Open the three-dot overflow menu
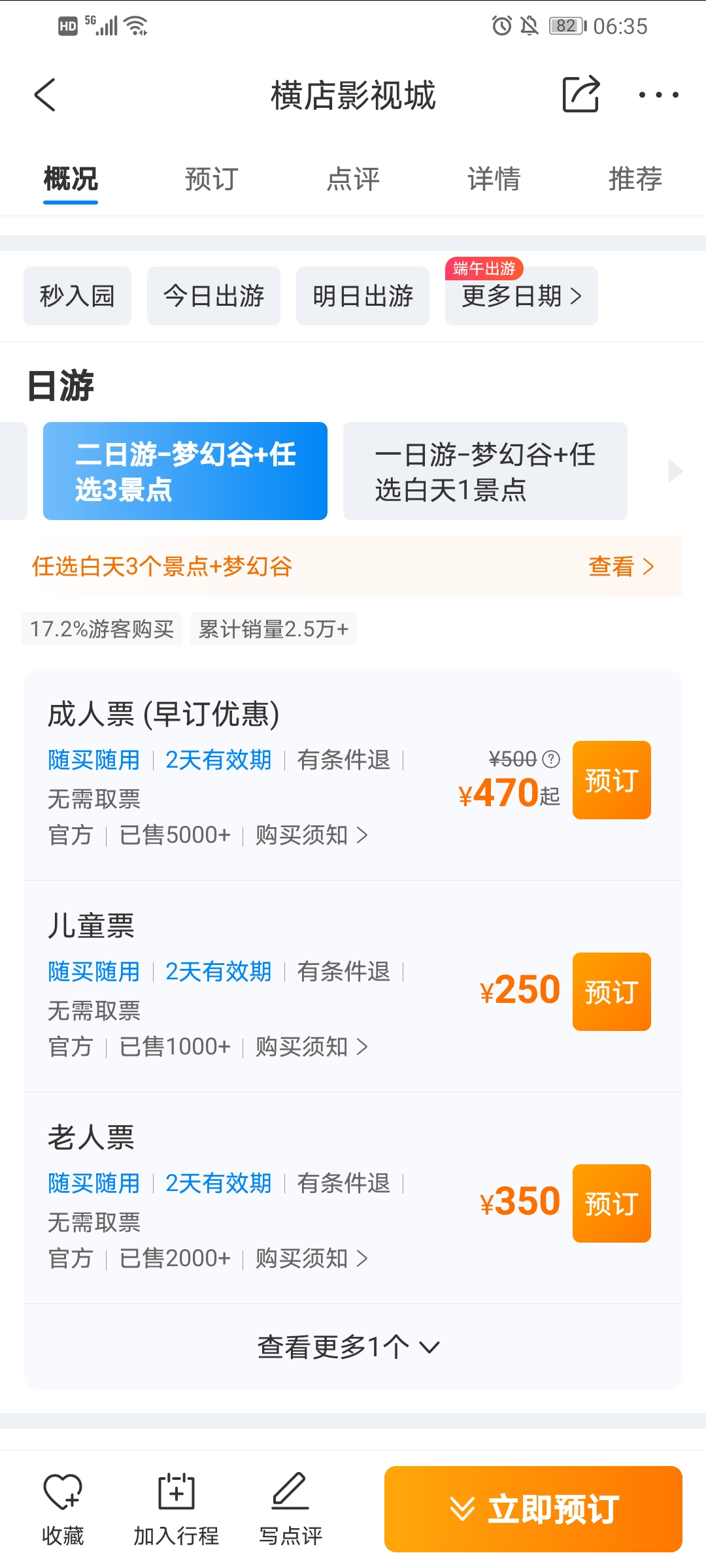706x1568 pixels. pos(658,95)
